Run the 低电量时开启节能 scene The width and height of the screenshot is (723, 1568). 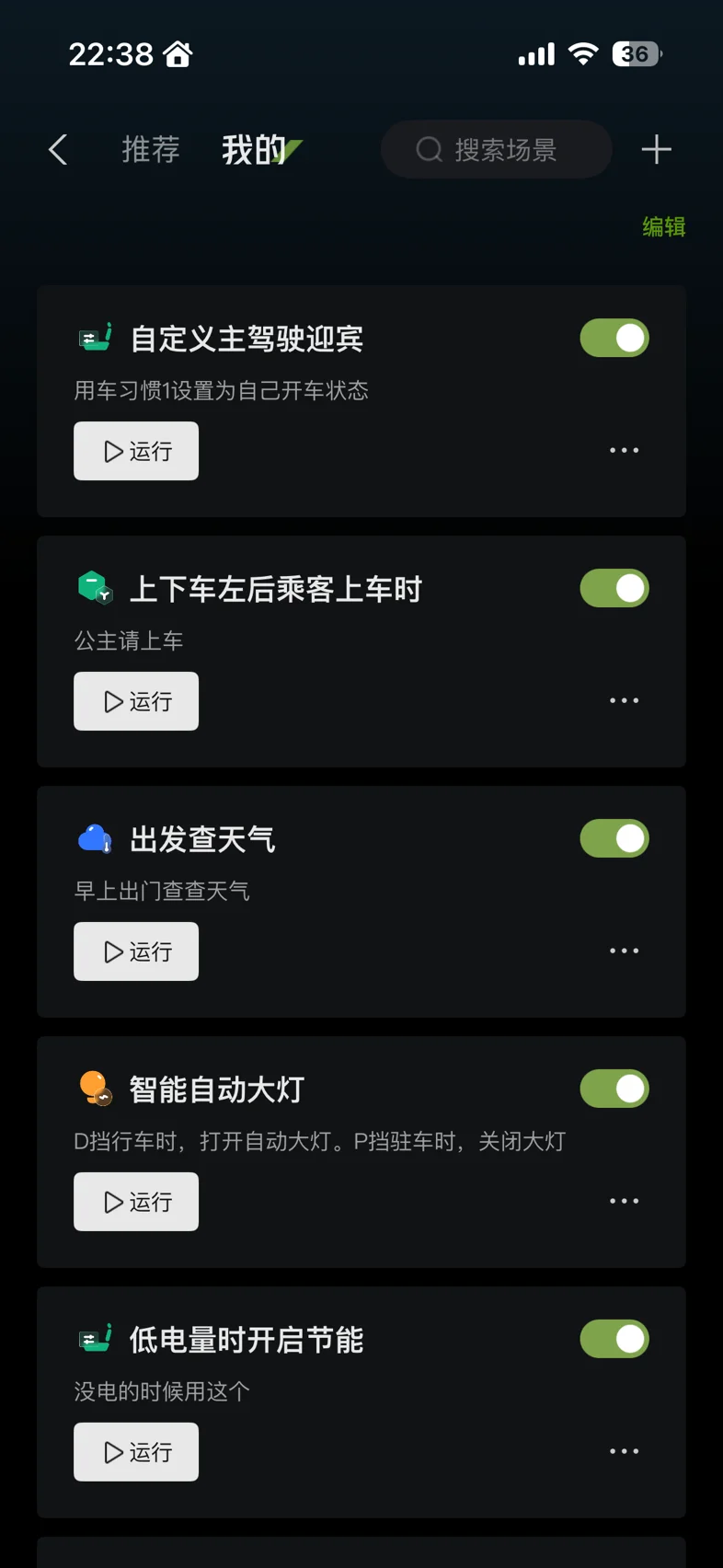pyautogui.click(x=136, y=1452)
